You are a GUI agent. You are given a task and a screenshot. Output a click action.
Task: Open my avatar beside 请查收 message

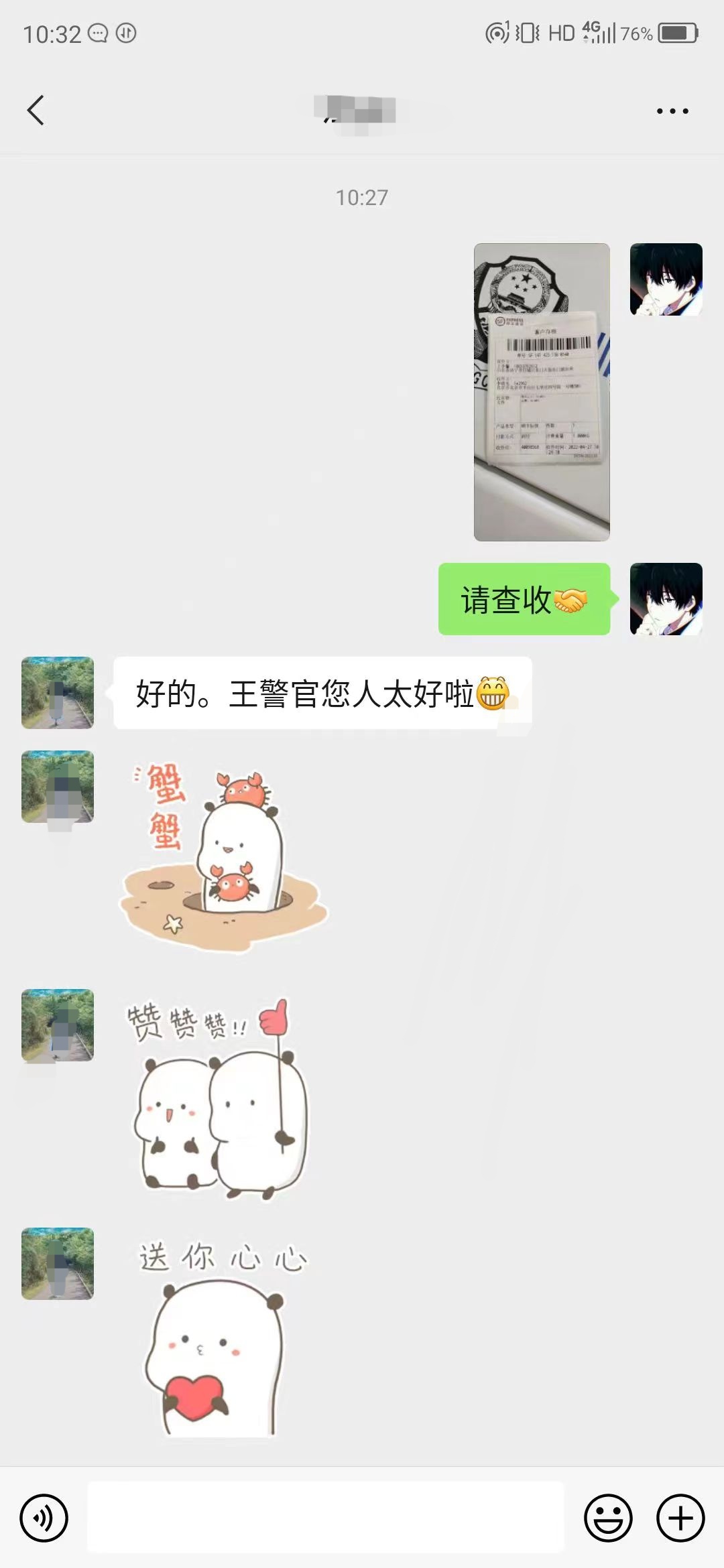(666, 599)
